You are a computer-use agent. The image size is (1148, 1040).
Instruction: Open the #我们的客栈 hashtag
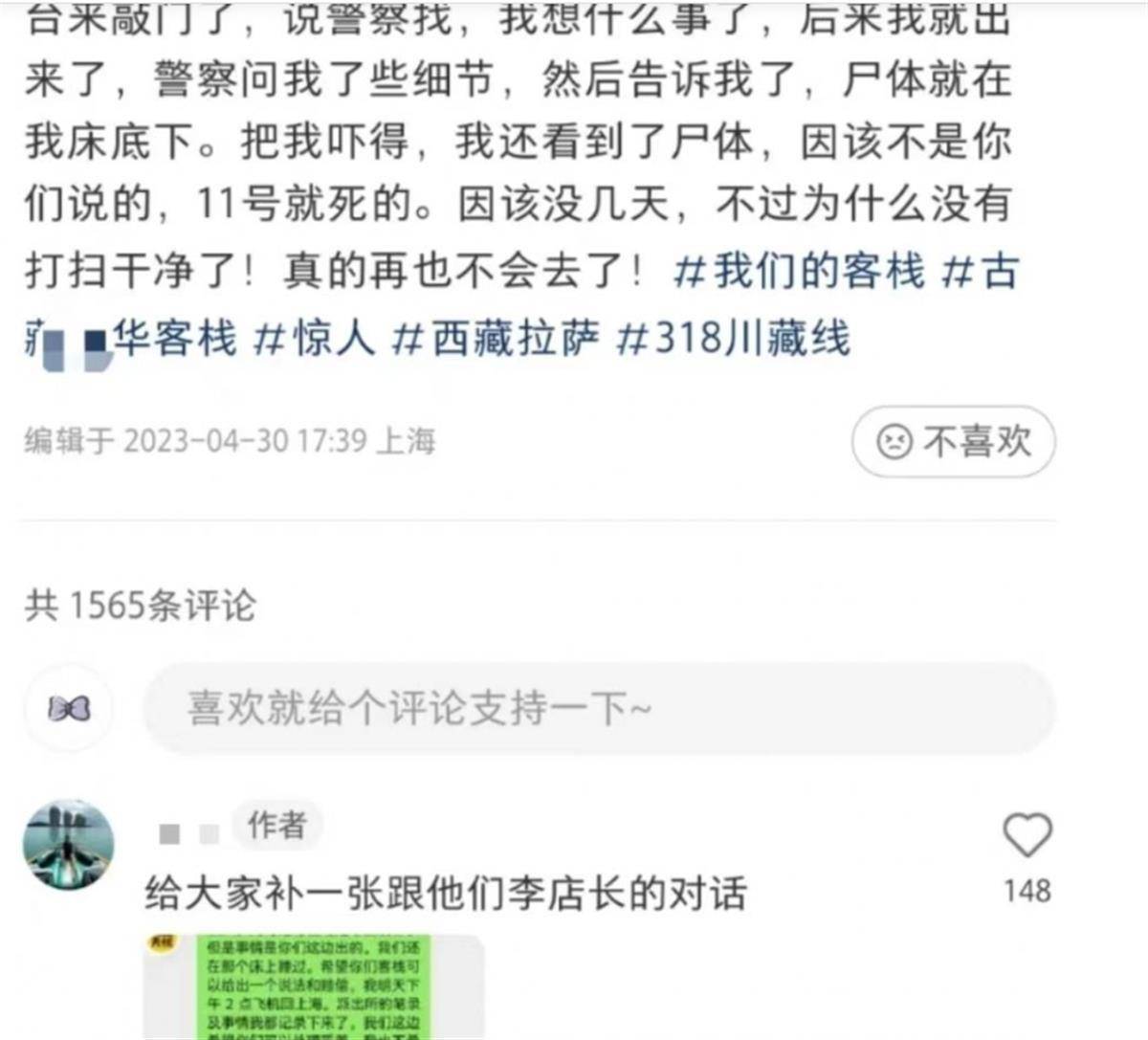(x=799, y=272)
